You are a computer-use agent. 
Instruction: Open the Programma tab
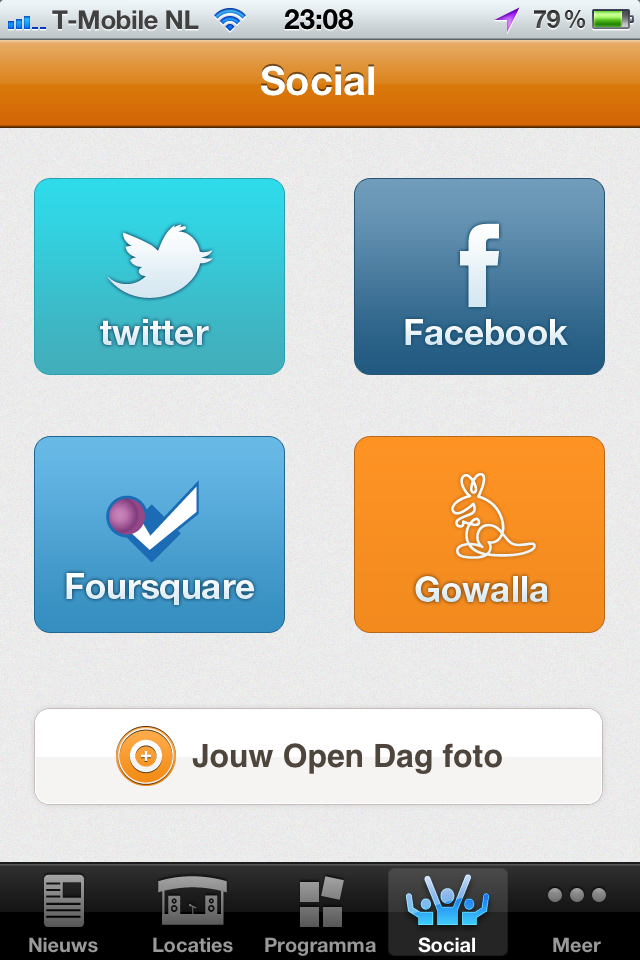pyautogui.click(x=320, y=913)
